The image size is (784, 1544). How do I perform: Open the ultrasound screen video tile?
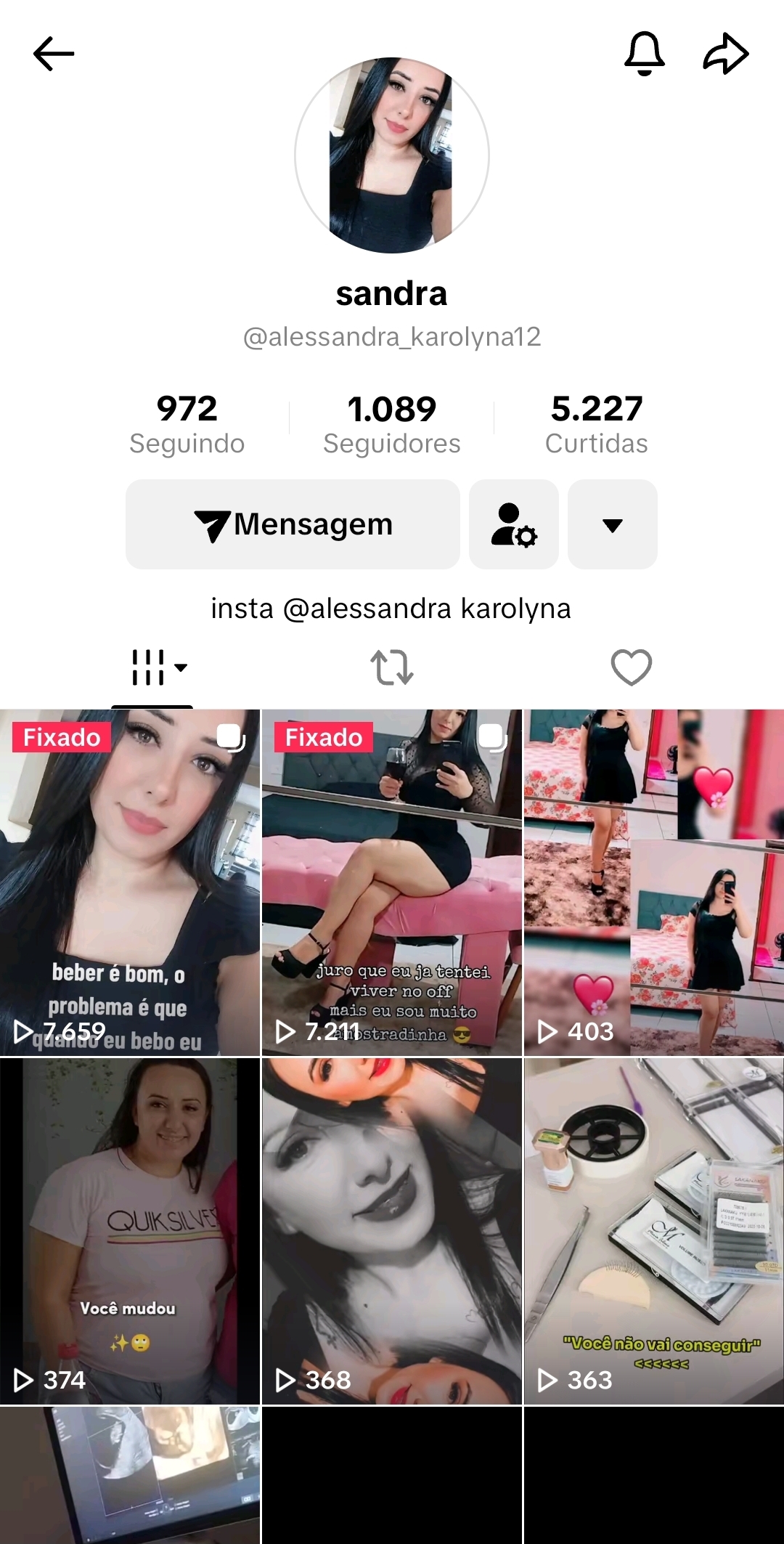tap(130, 1475)
